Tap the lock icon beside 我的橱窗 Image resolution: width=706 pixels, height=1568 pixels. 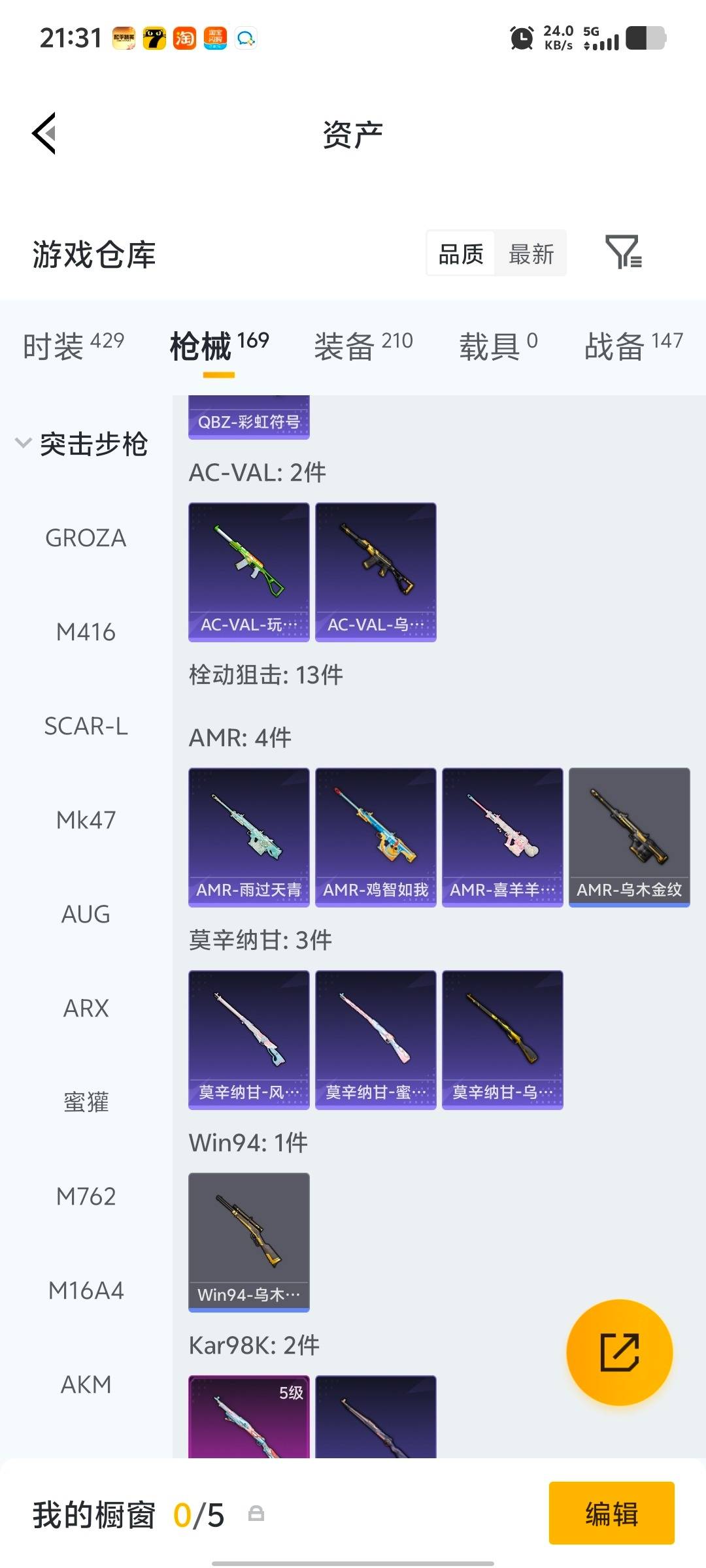(x=258, y=1514)
